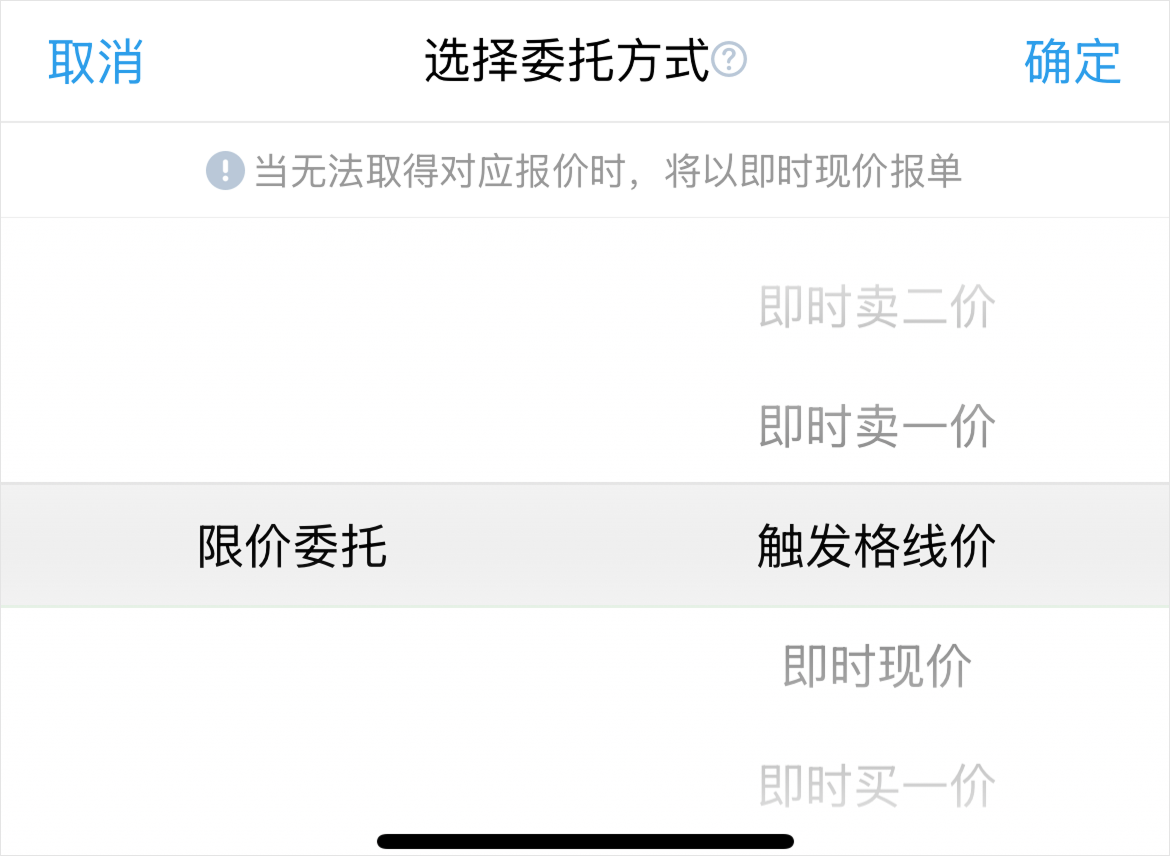Confirm the choice with 确定
Image resolution: width=1170 pixels, height=856 pixels.
1072,62
